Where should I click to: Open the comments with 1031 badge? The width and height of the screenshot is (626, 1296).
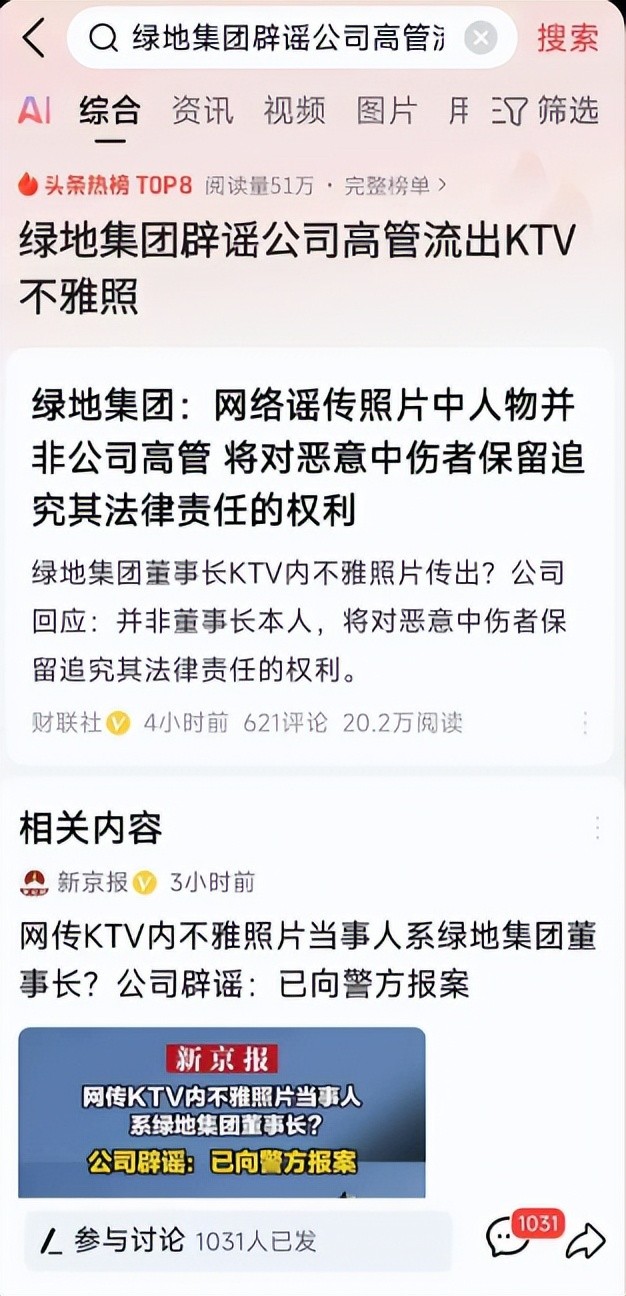coord(510,1239)
